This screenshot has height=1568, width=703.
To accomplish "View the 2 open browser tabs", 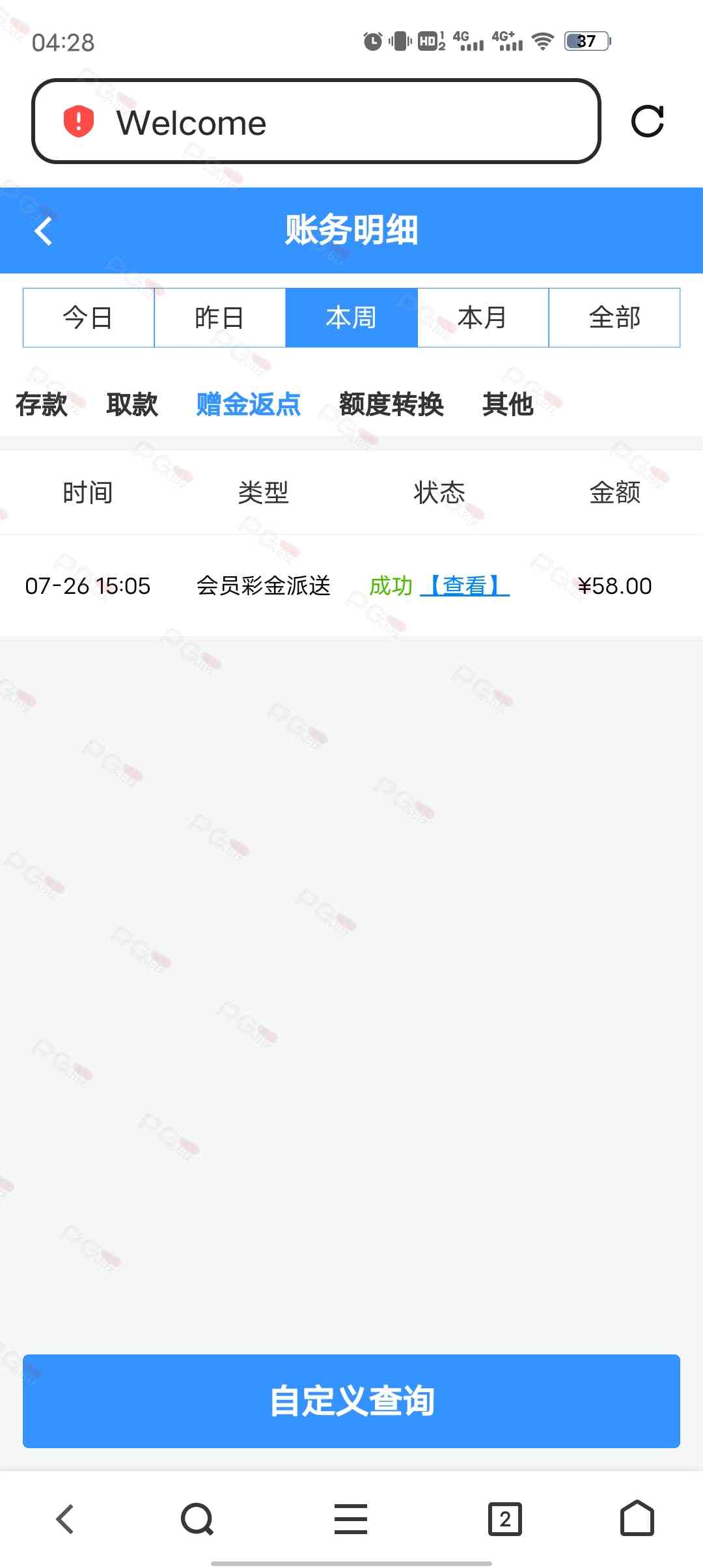I will 505,1519.
